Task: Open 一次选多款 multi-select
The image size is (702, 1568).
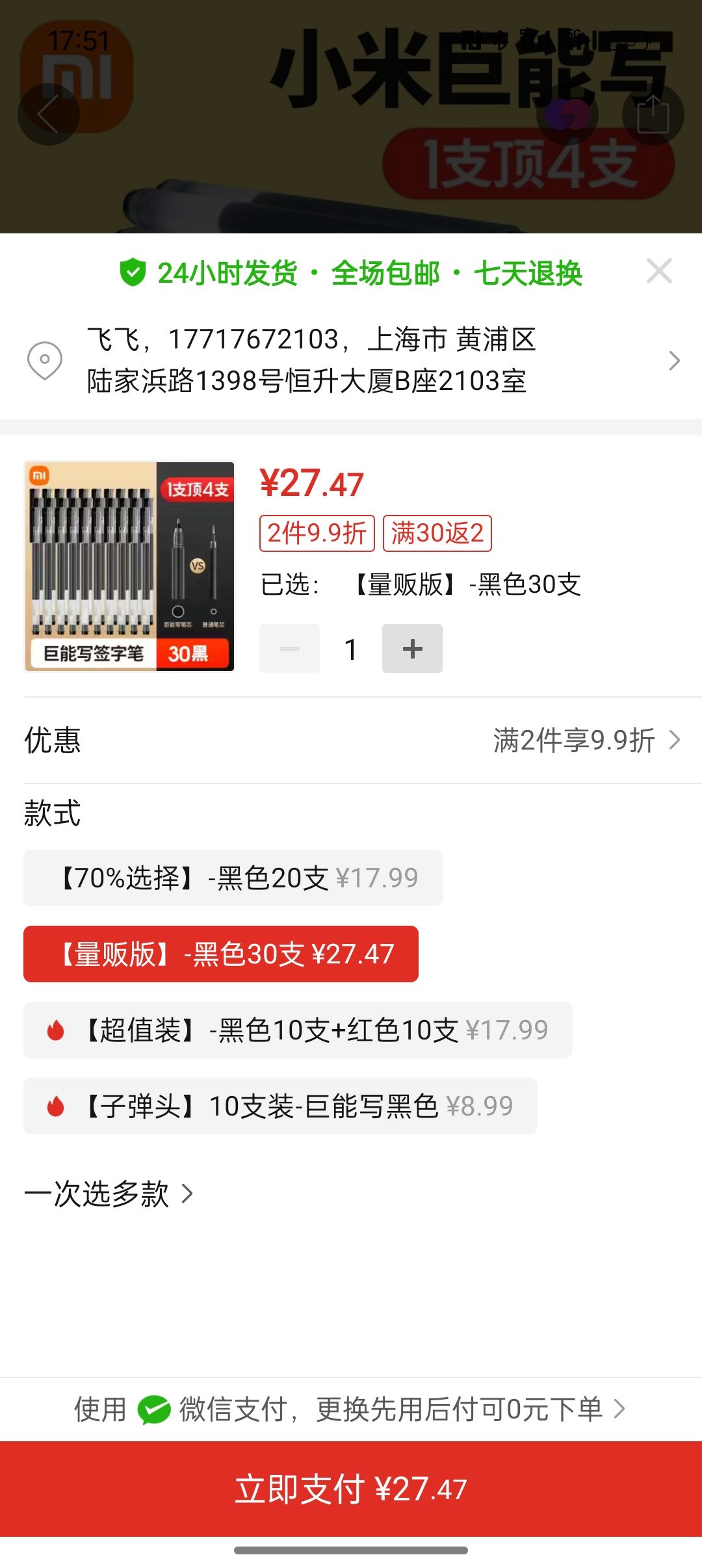Action: 109,1194
